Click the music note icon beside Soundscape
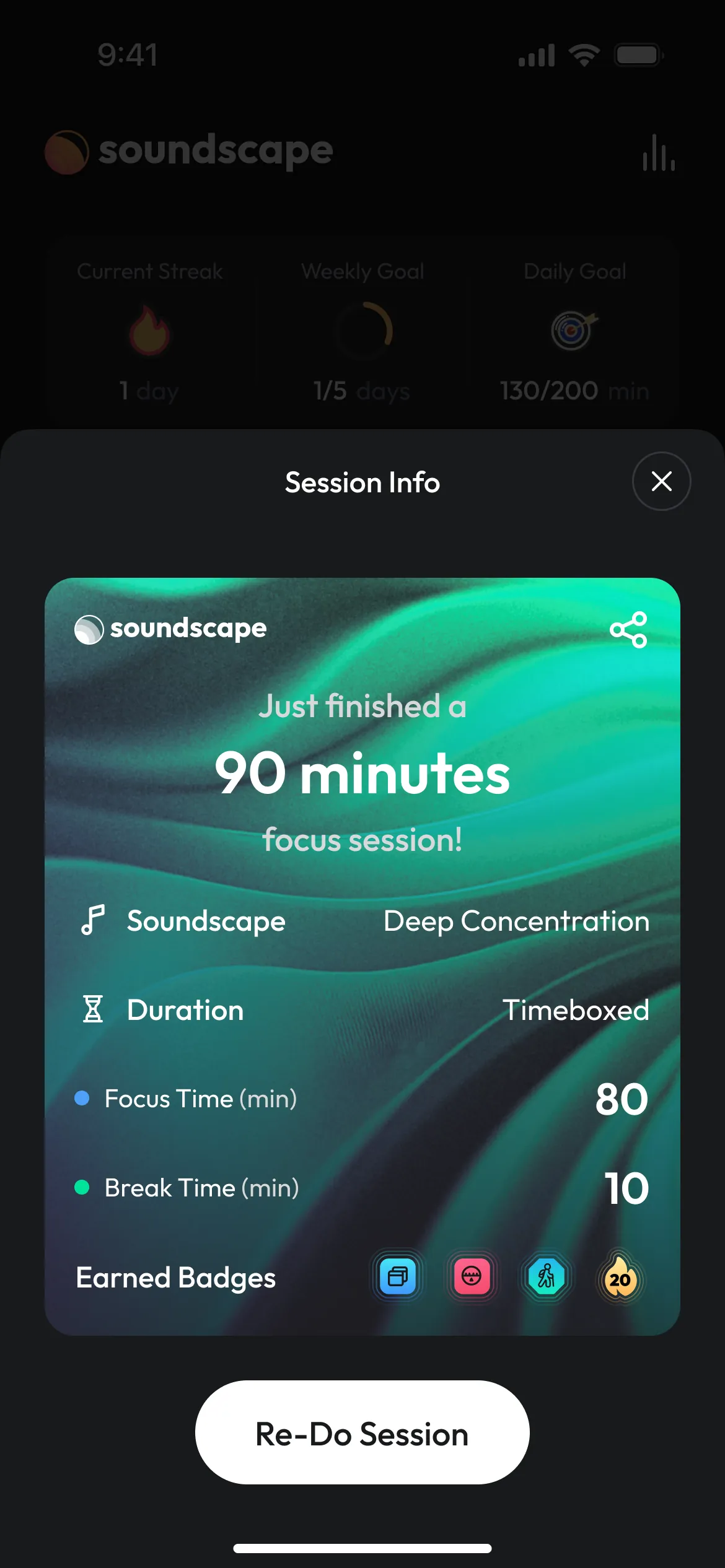Screen dimensions: 725x1568 [94, 921]
